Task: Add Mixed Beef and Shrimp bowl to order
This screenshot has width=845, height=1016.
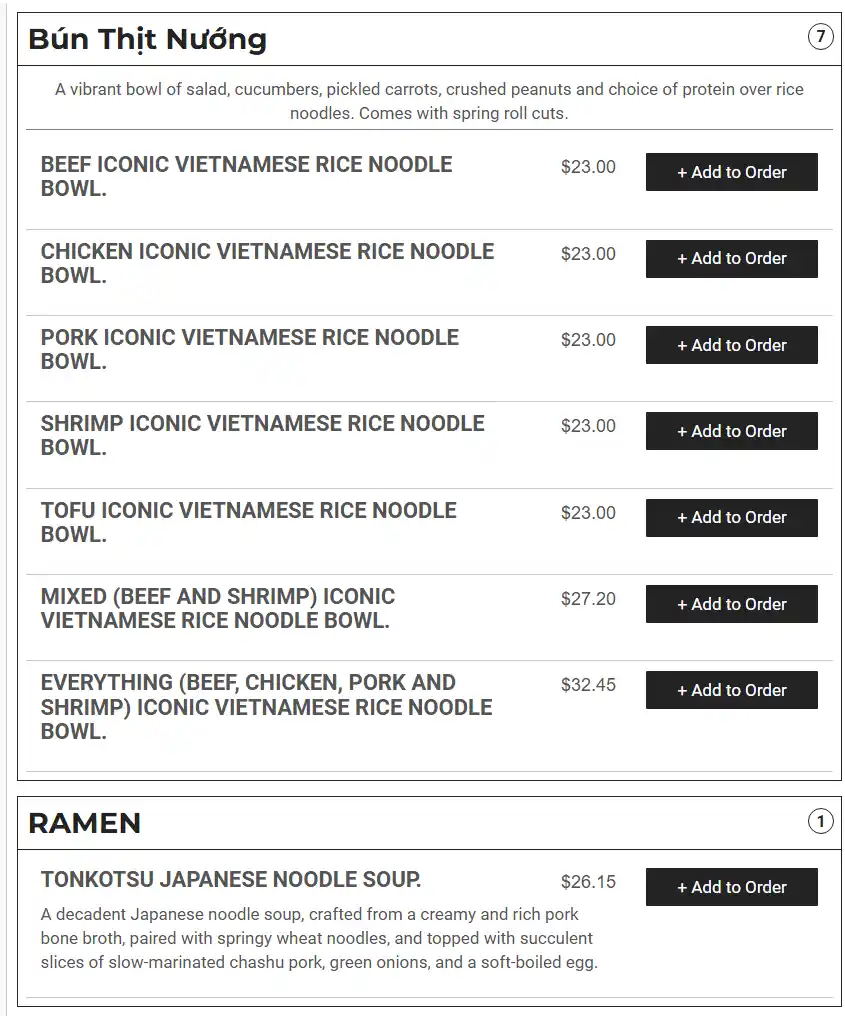Action: pos(731,603)
